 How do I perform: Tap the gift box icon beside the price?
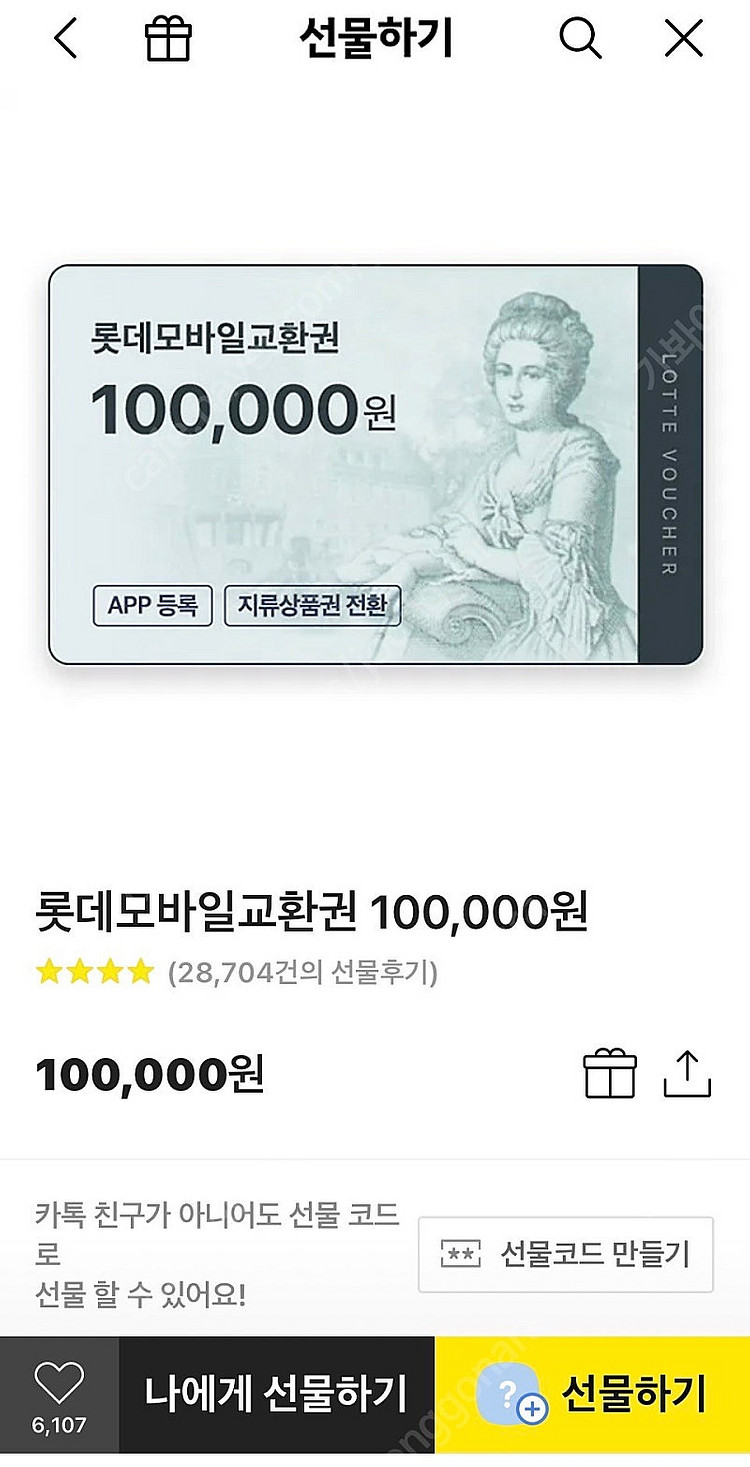pos(610,1073)
